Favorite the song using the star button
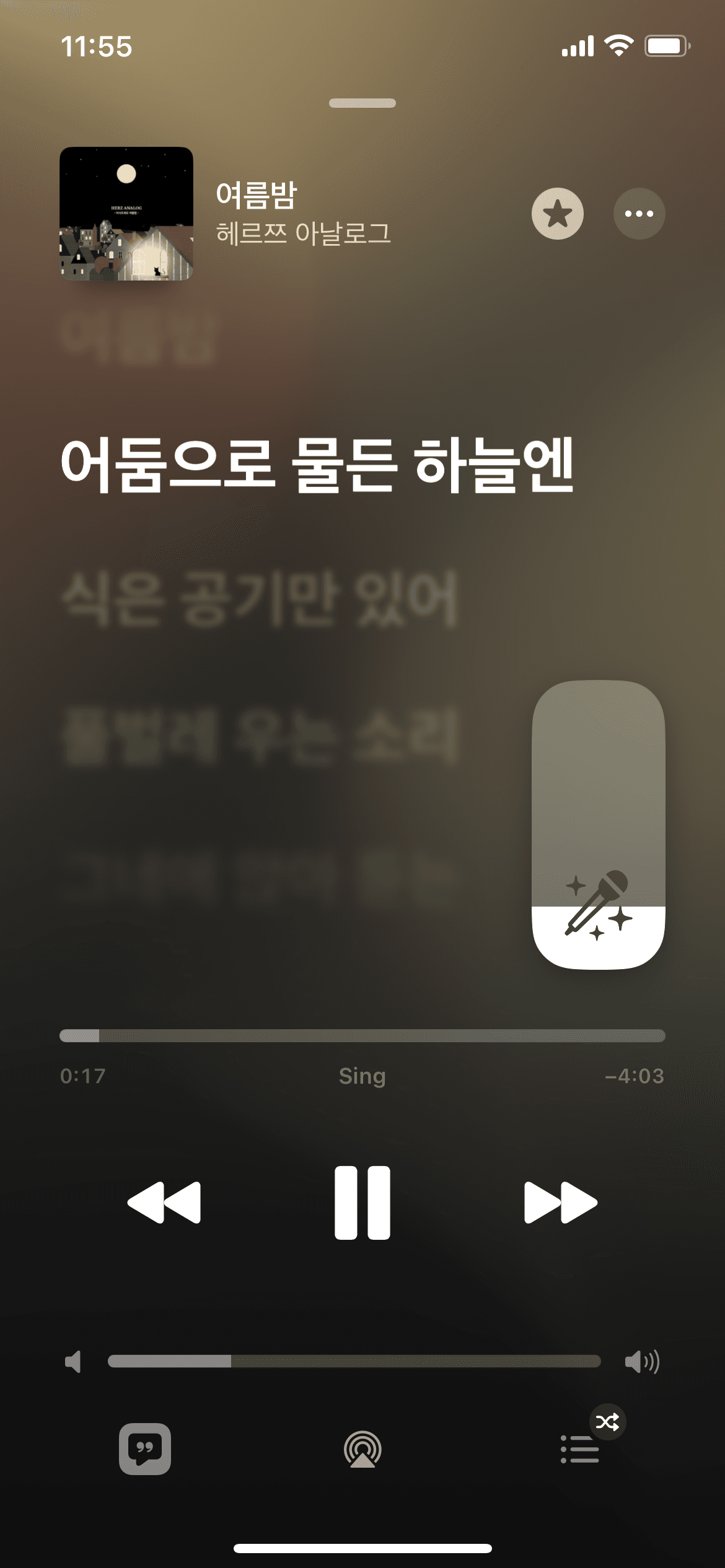 pyautogui.click(x=556, y=213)
